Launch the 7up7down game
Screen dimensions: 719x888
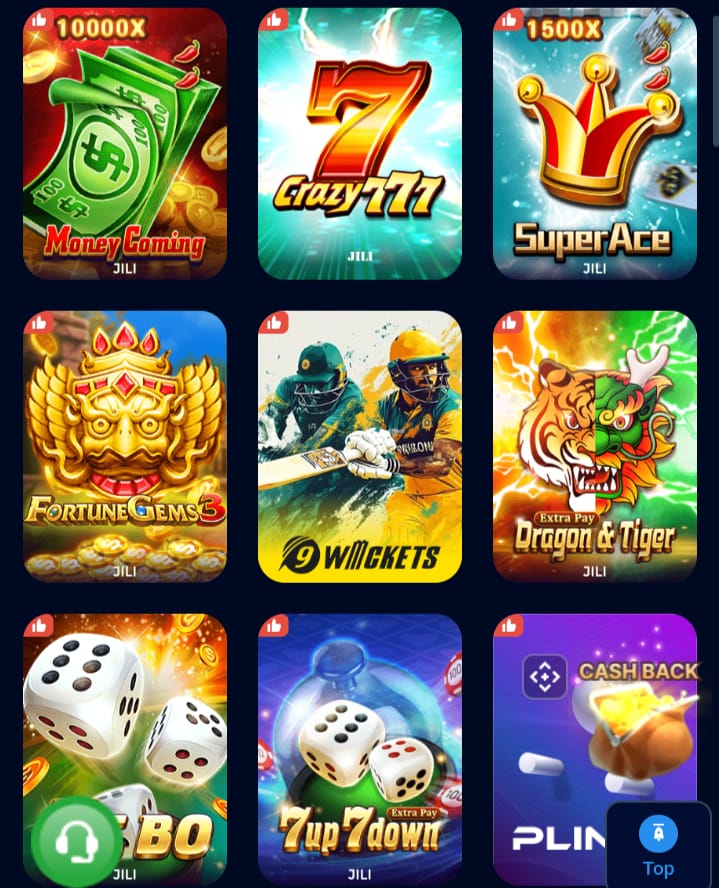pos(360,749)
